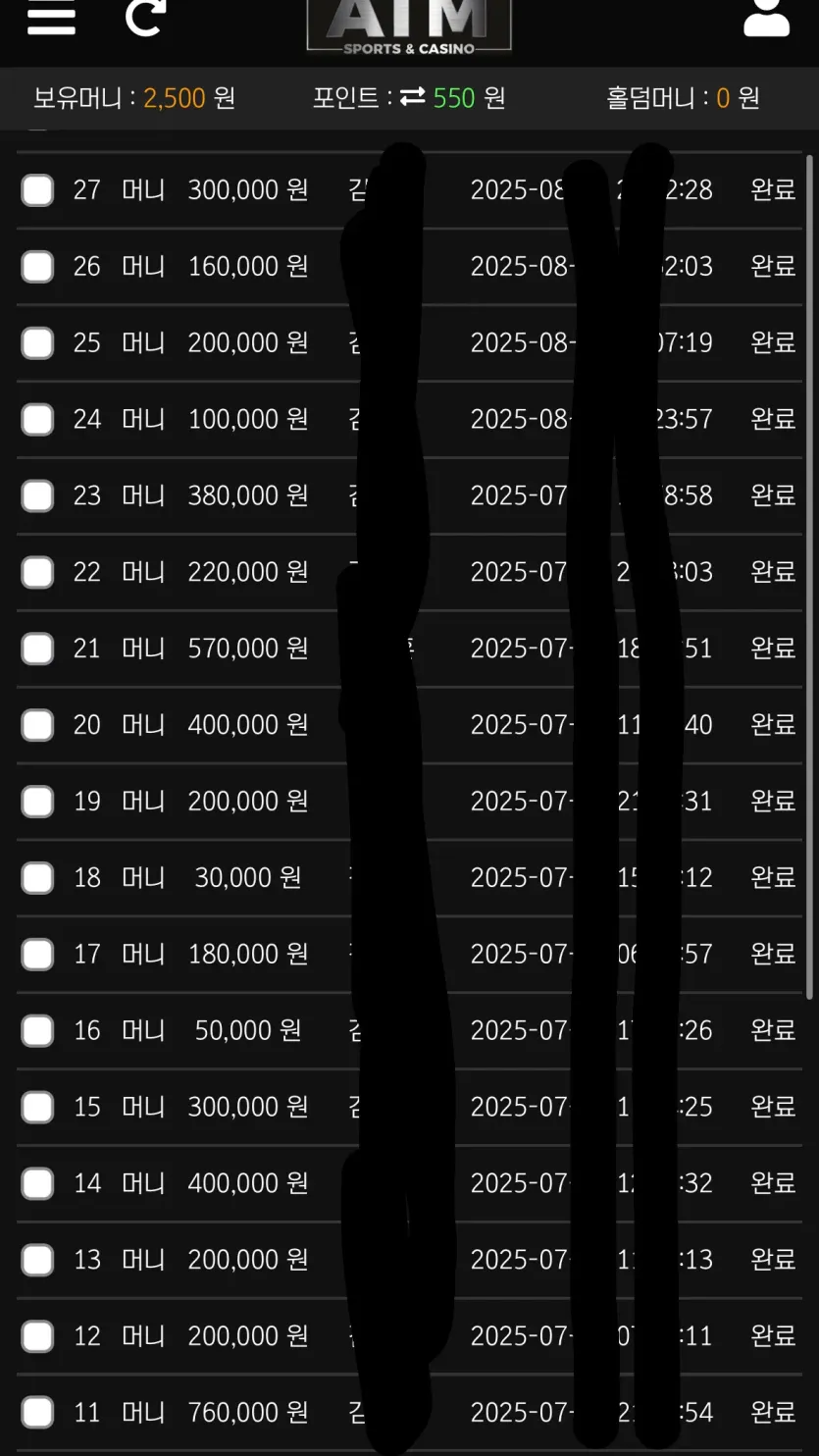Check the 760,000 원 row 11 box

point(37,1413)
